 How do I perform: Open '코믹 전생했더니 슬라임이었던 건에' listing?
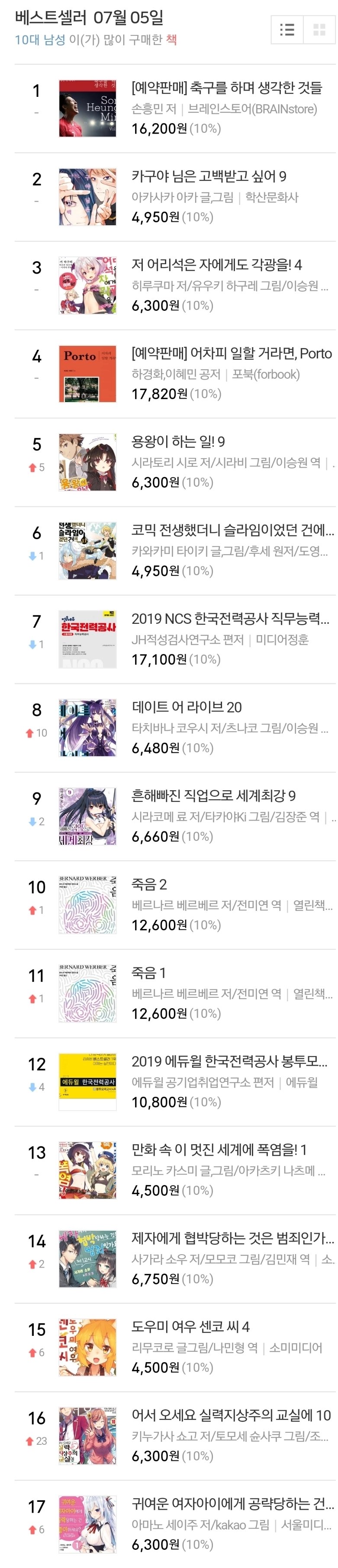pyautogui.click(x=233, y=530)
